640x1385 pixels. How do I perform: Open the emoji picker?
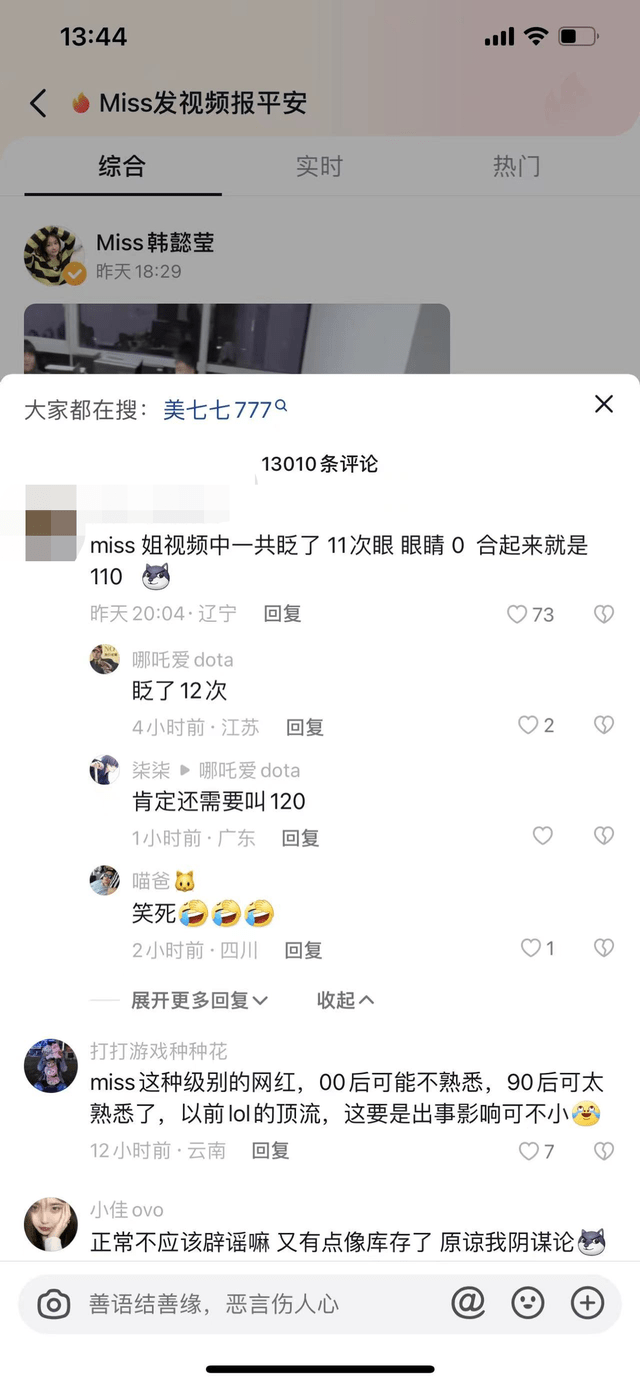click(527, 1302)
